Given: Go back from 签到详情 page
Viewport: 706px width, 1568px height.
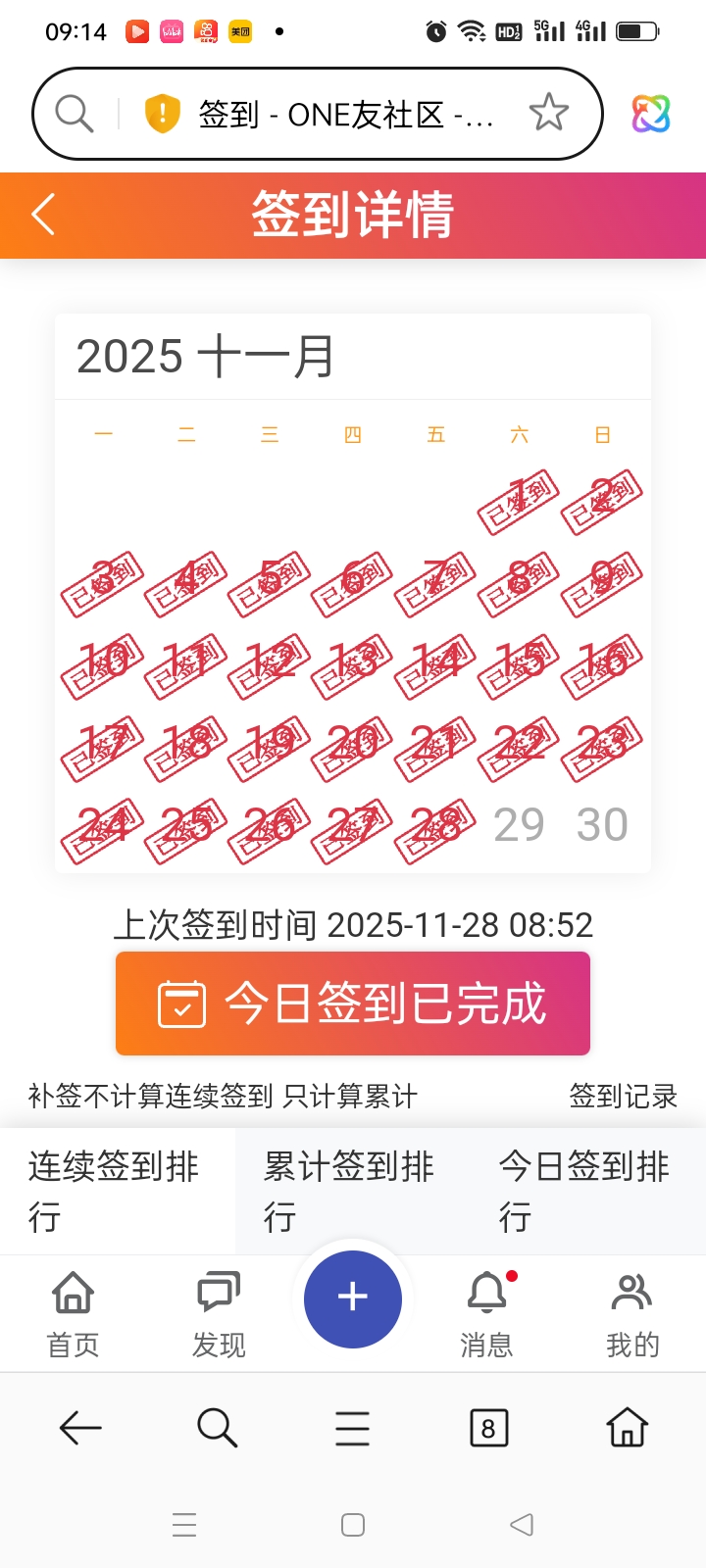Looking at the screenshot, I should coord(43,215).
